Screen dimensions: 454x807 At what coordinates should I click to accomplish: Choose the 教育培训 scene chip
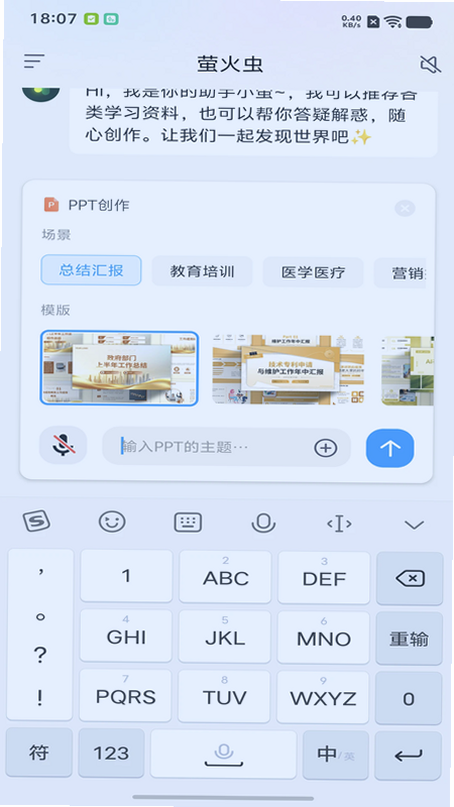pyautogui.click(x=202, y=271)
